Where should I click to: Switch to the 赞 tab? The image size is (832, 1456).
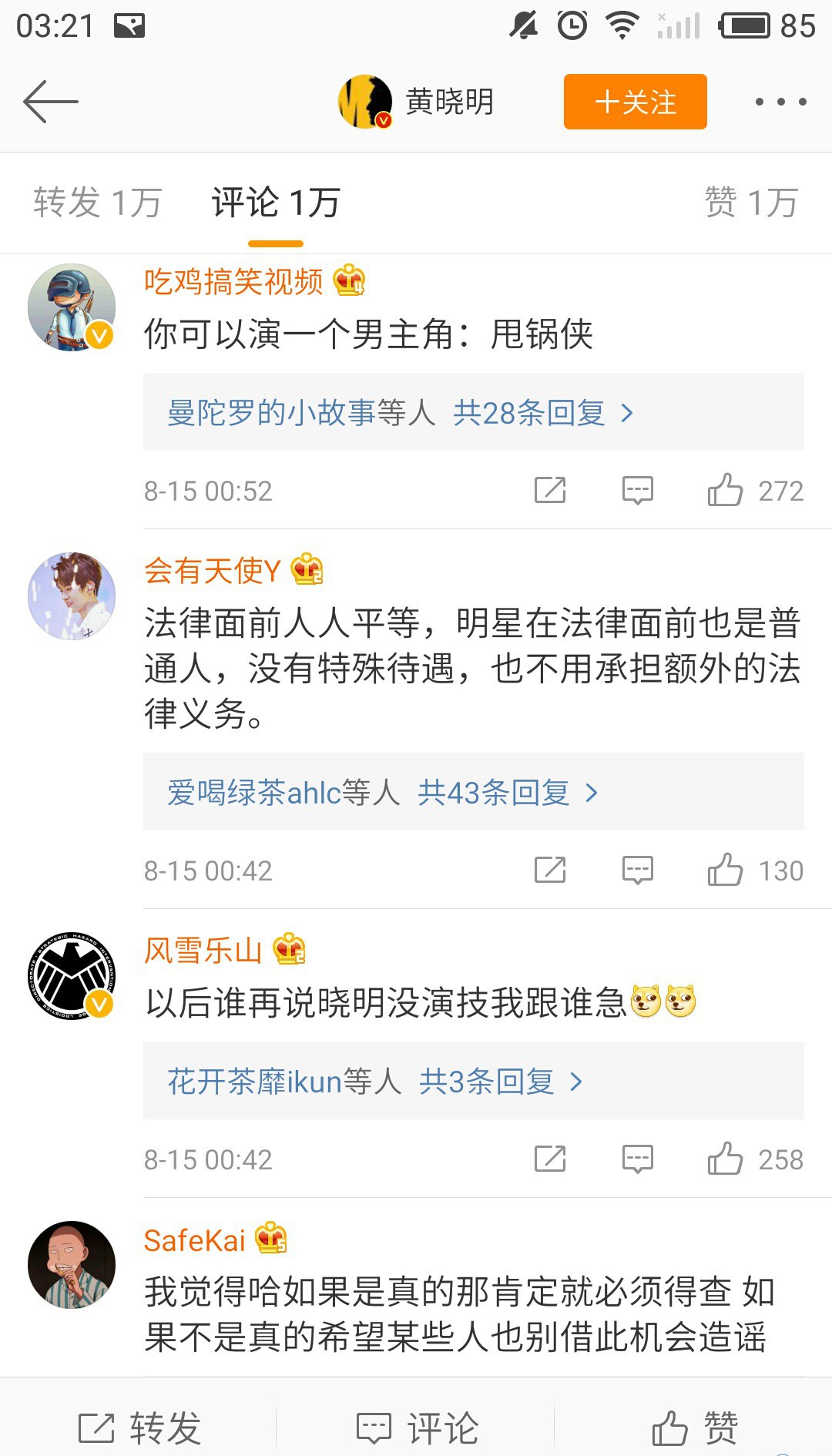[751, 203]
